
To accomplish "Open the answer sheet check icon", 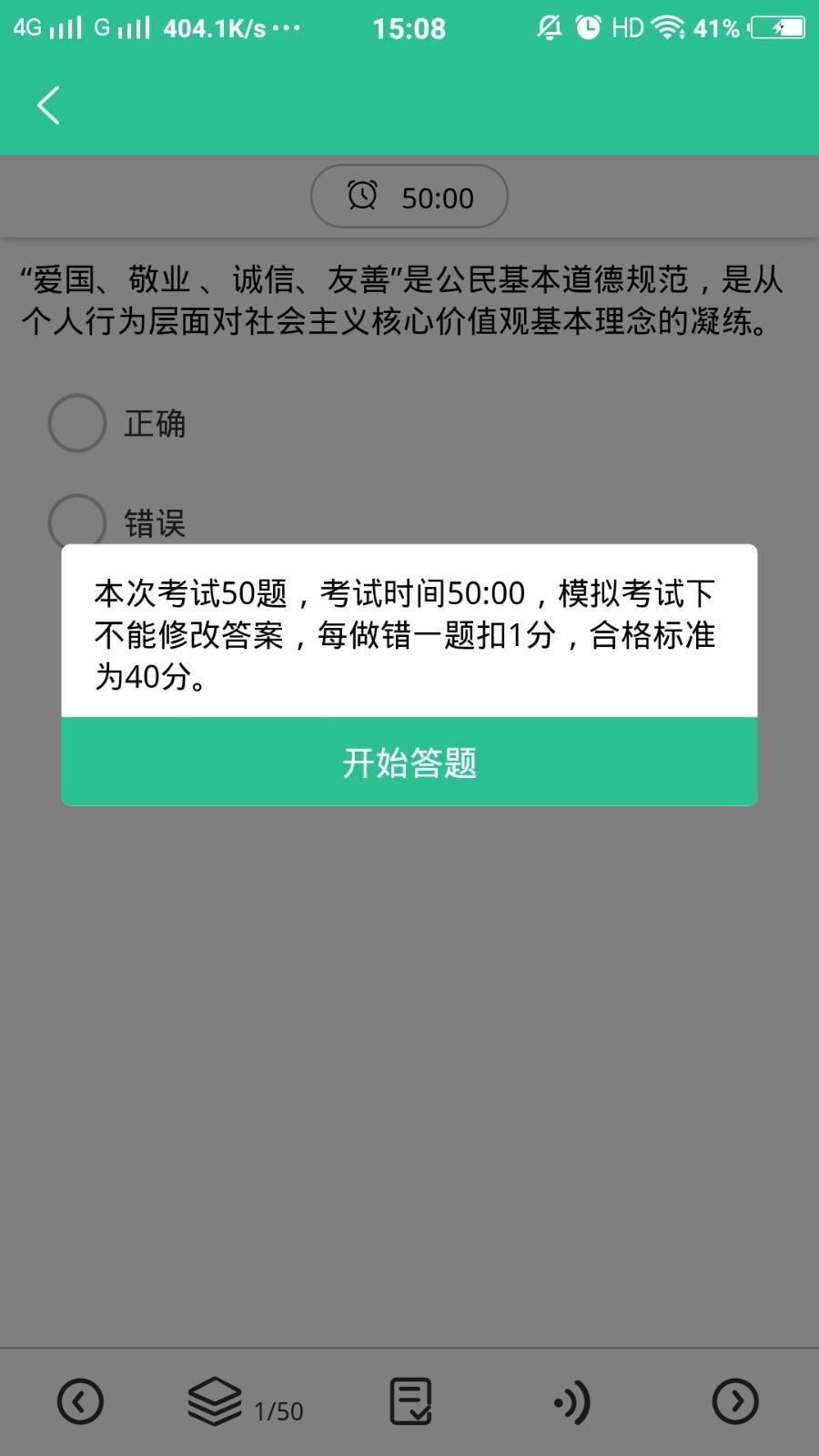I will coord(409,1401).
